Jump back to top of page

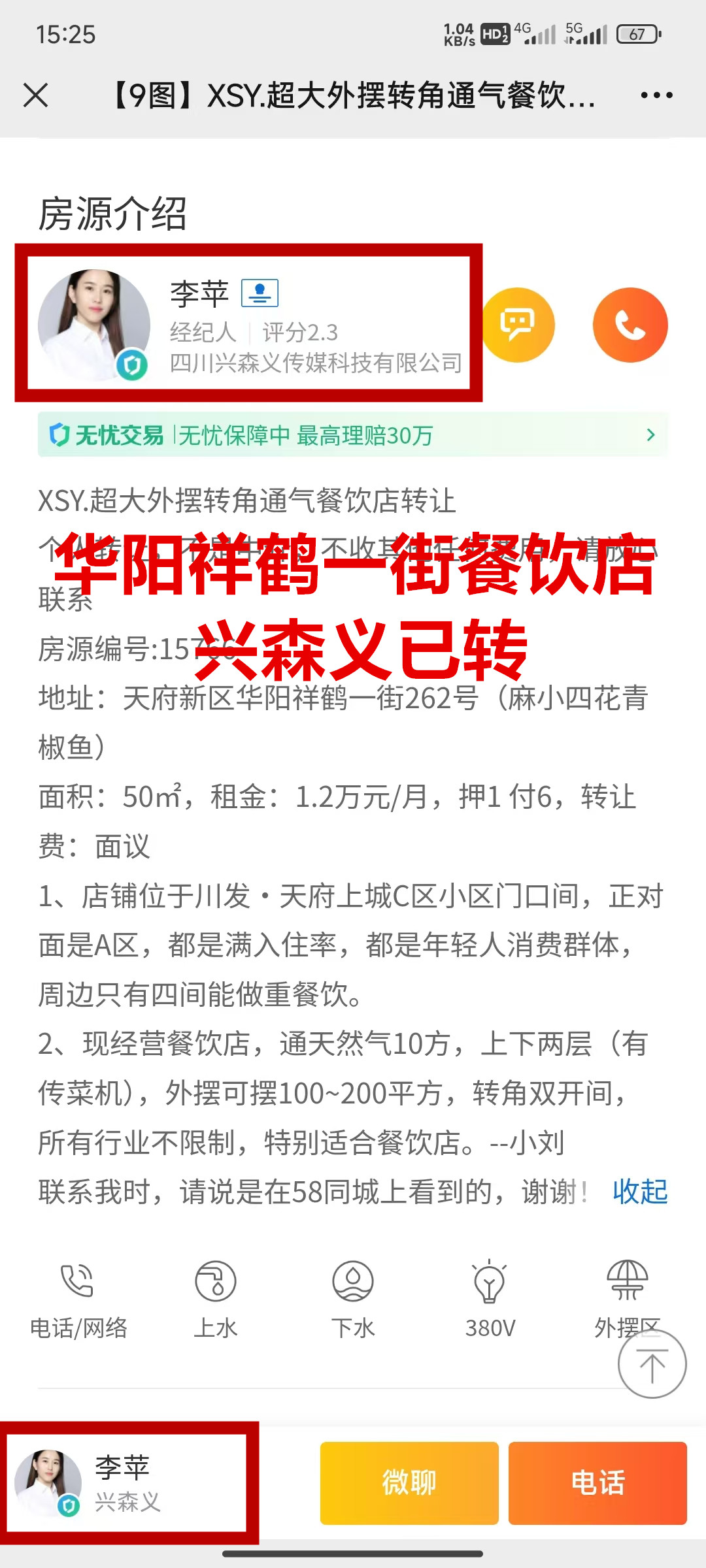coord(652,1365)
